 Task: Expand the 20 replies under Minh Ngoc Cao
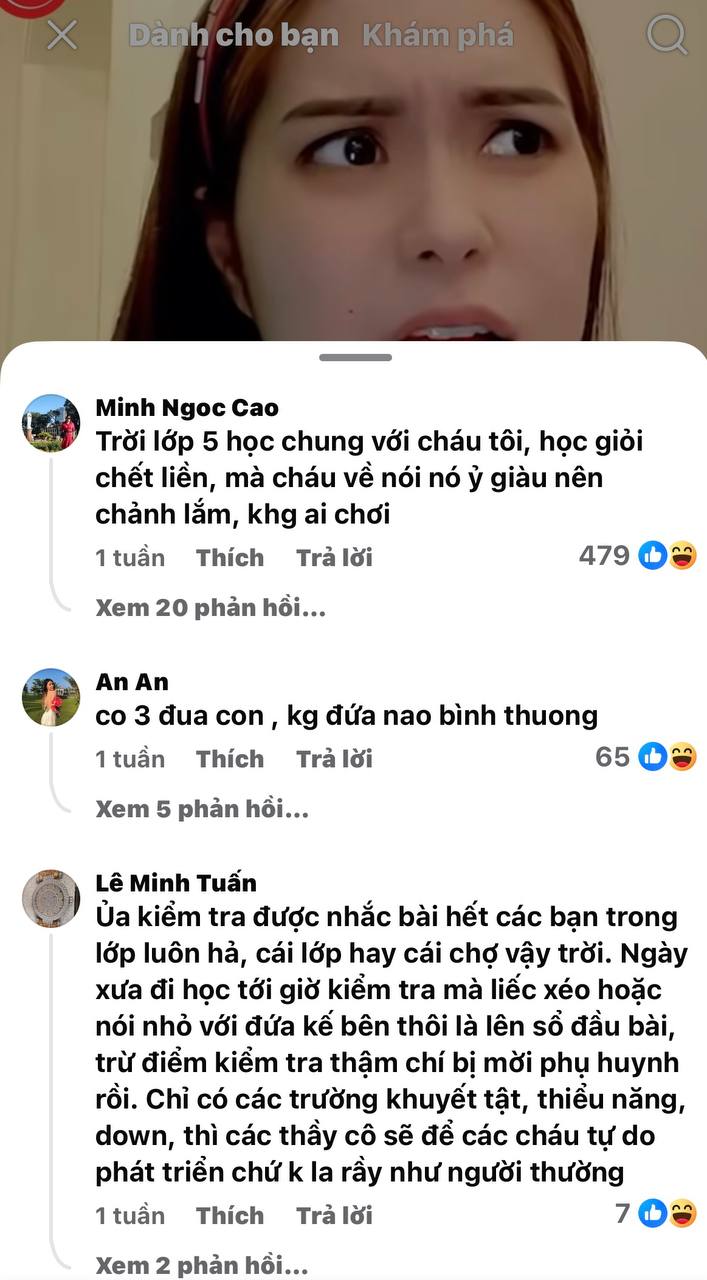[210, 607]
